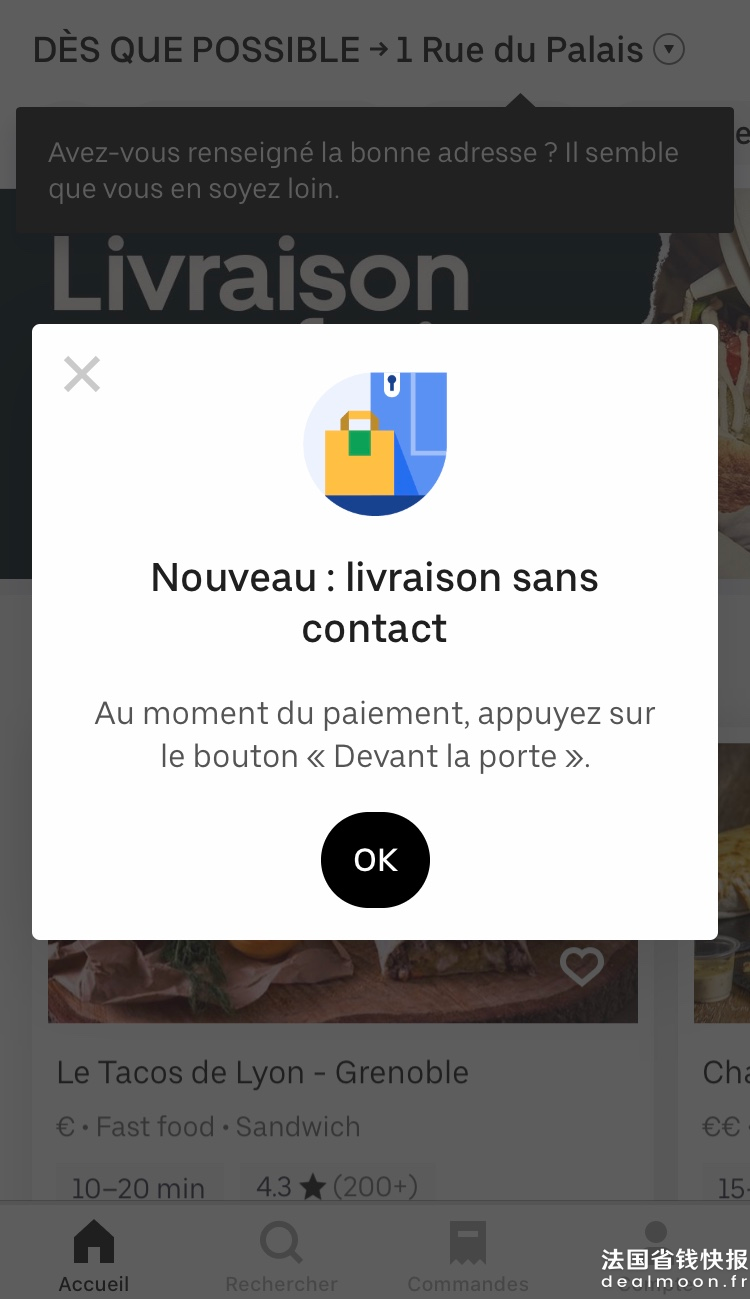This screenshot has height=1299, width=750.
Task: Switch to the Accueil tab
Action: coord(94,1257)
